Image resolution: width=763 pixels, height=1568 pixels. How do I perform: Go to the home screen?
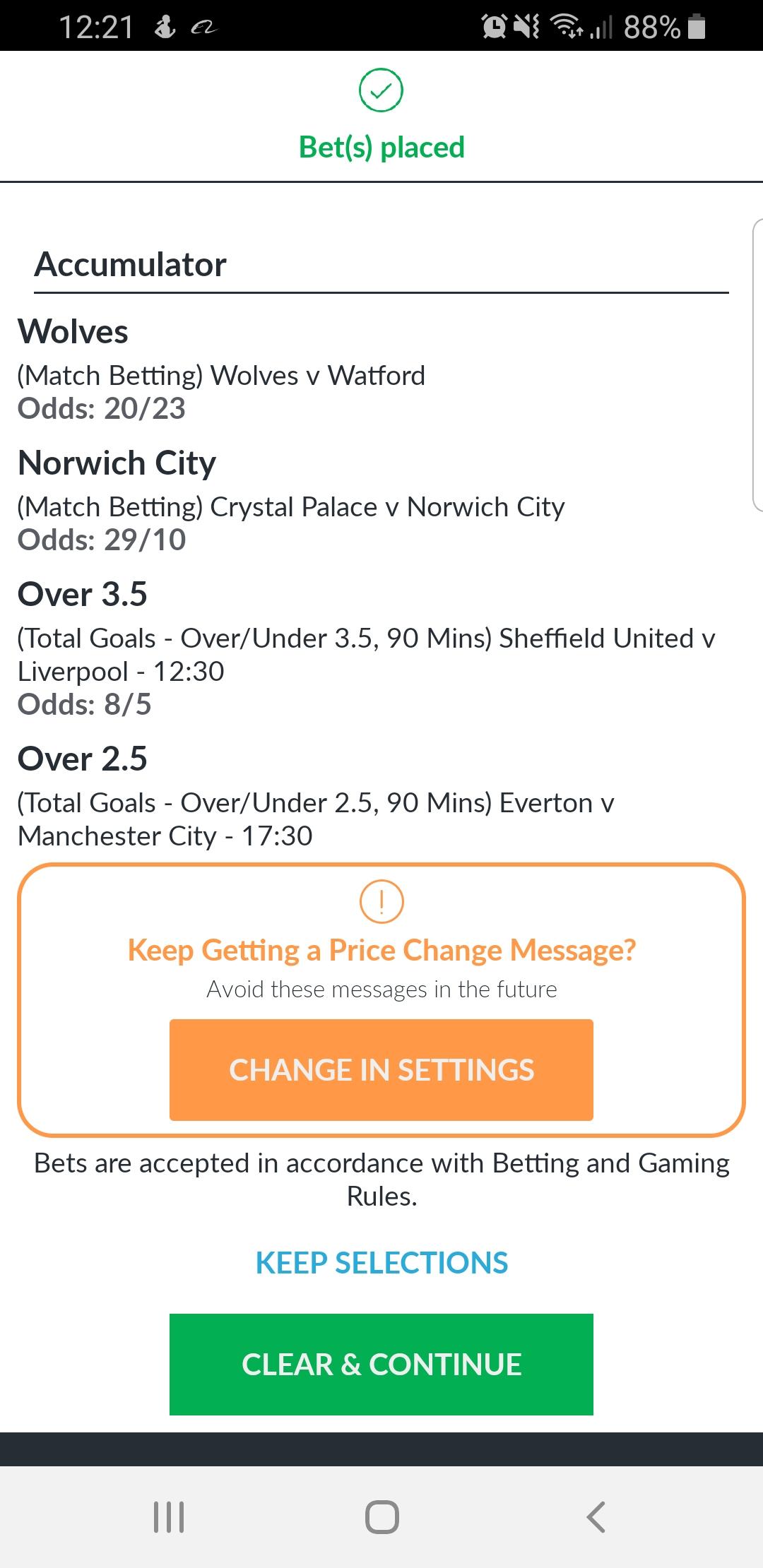pyautogui.click(x=381, y=1516)
